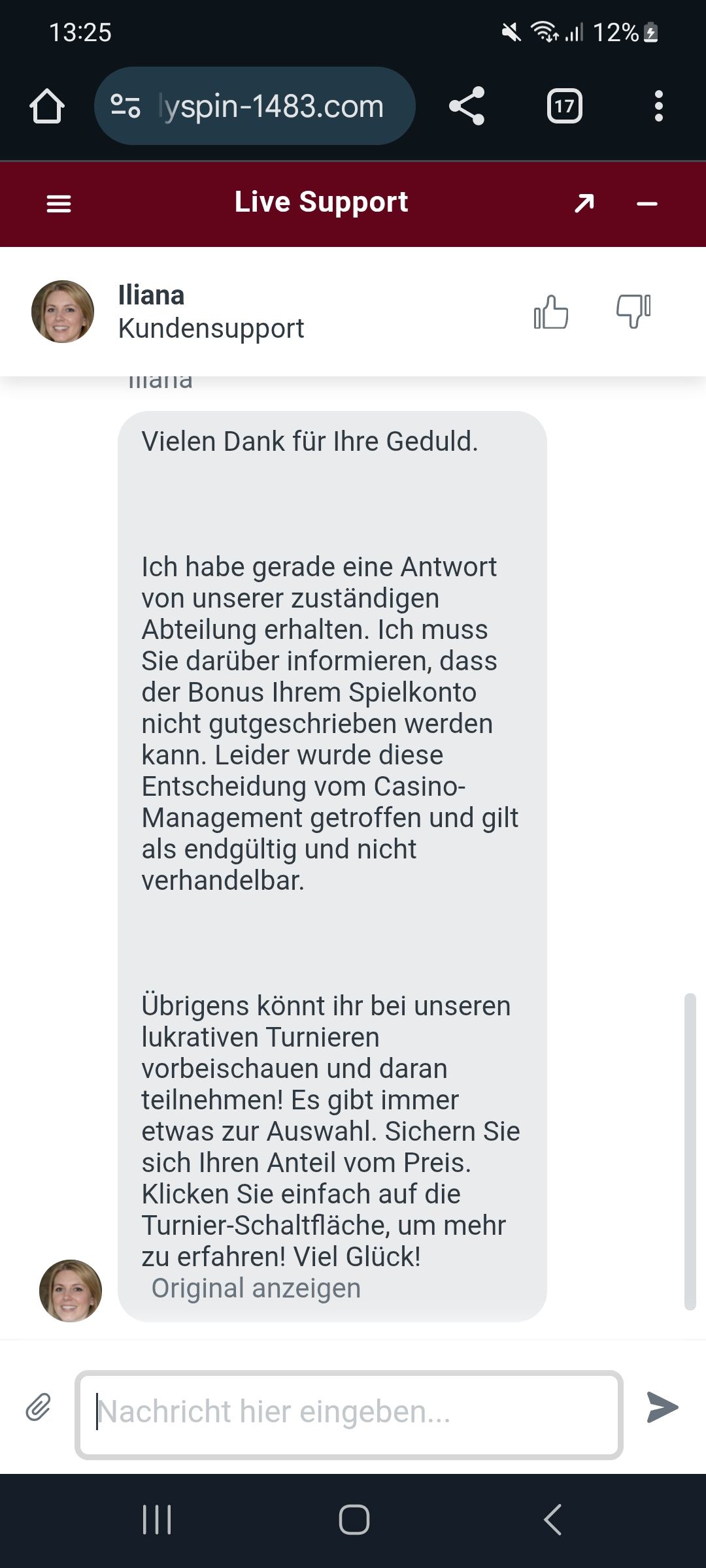Image resolution: width=706 pixels, height=1568 pixels.
Task: Rate Iliana with thumbs up
Action: tap(551, 312)
